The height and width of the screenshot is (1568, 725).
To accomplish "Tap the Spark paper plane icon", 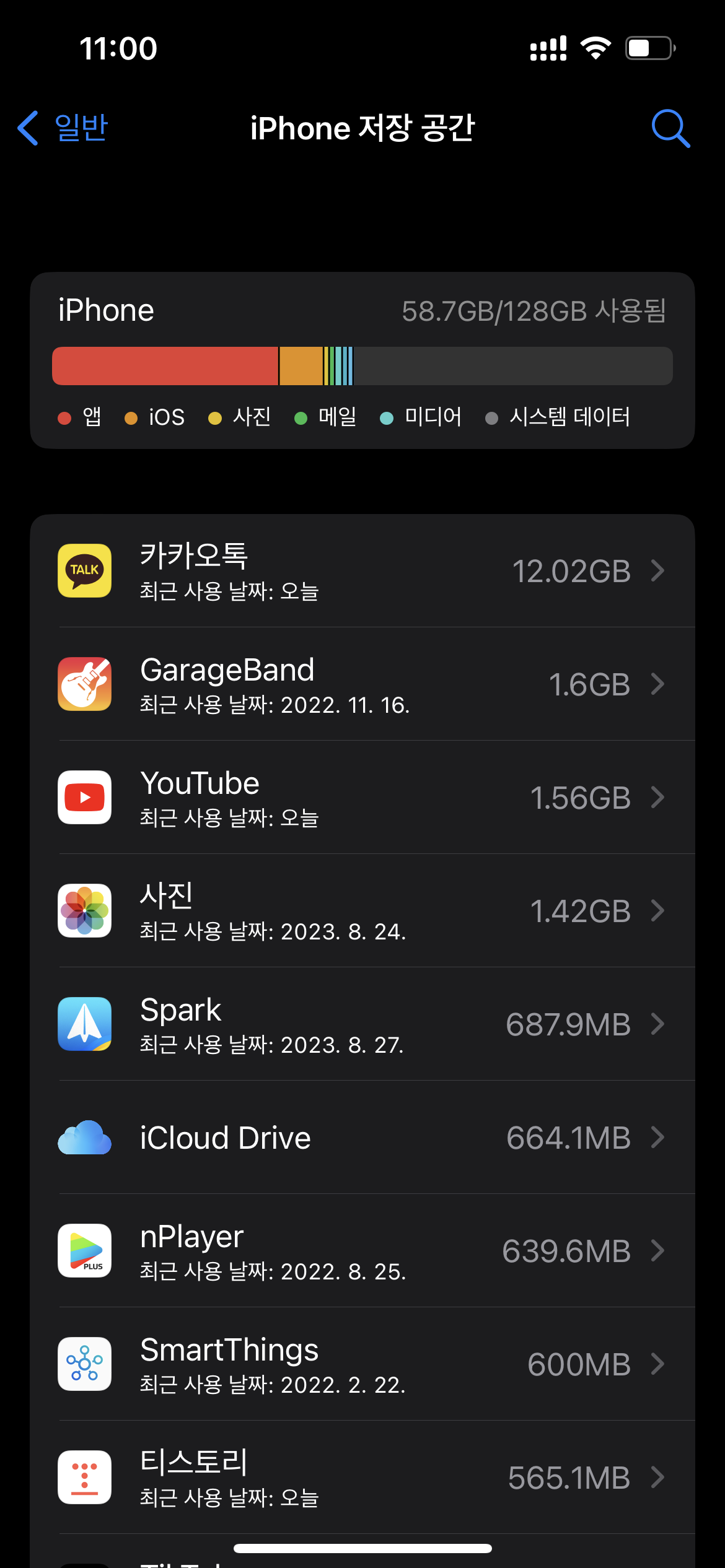I will (84, 1024).
